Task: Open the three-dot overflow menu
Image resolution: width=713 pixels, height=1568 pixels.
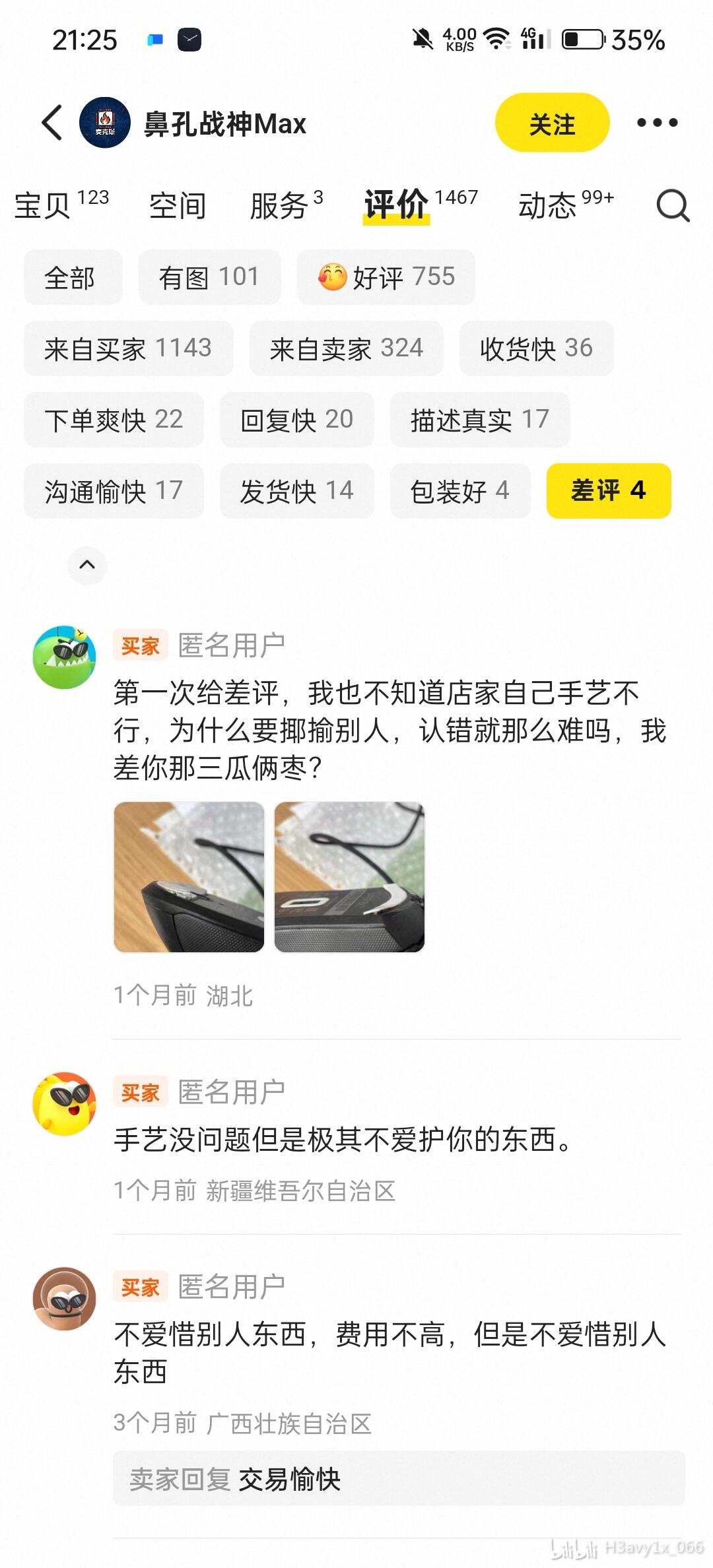Action: (657, 123)
